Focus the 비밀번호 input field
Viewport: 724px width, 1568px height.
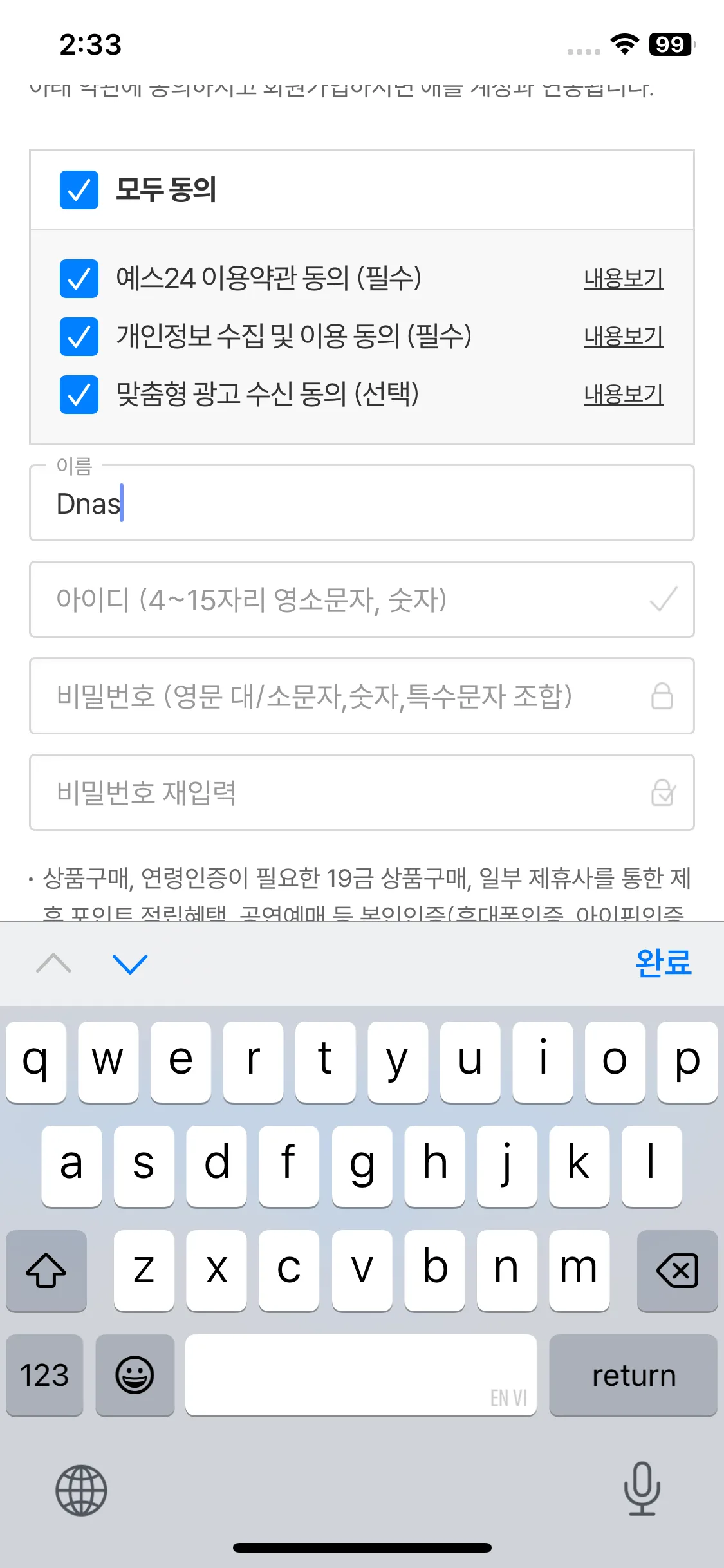click(x=362, y=696)
